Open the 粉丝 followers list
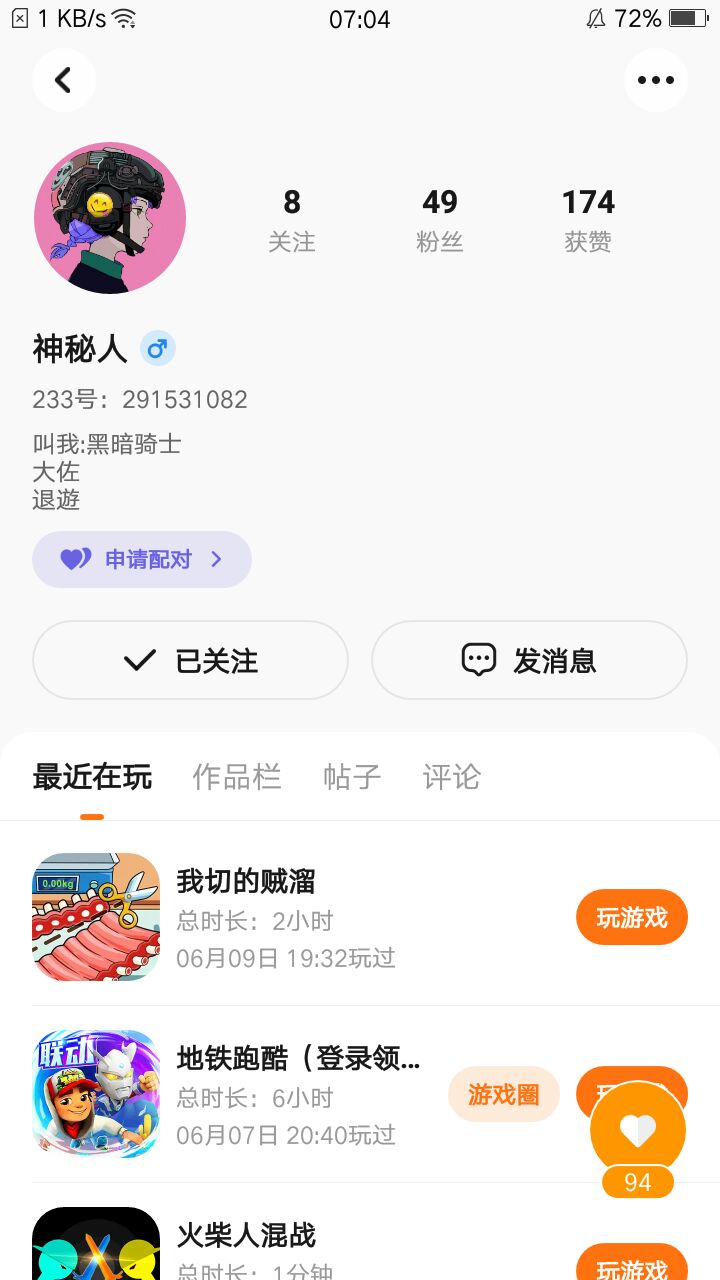The height and width of the screenshot is (1280, 720). pos(440,220)
